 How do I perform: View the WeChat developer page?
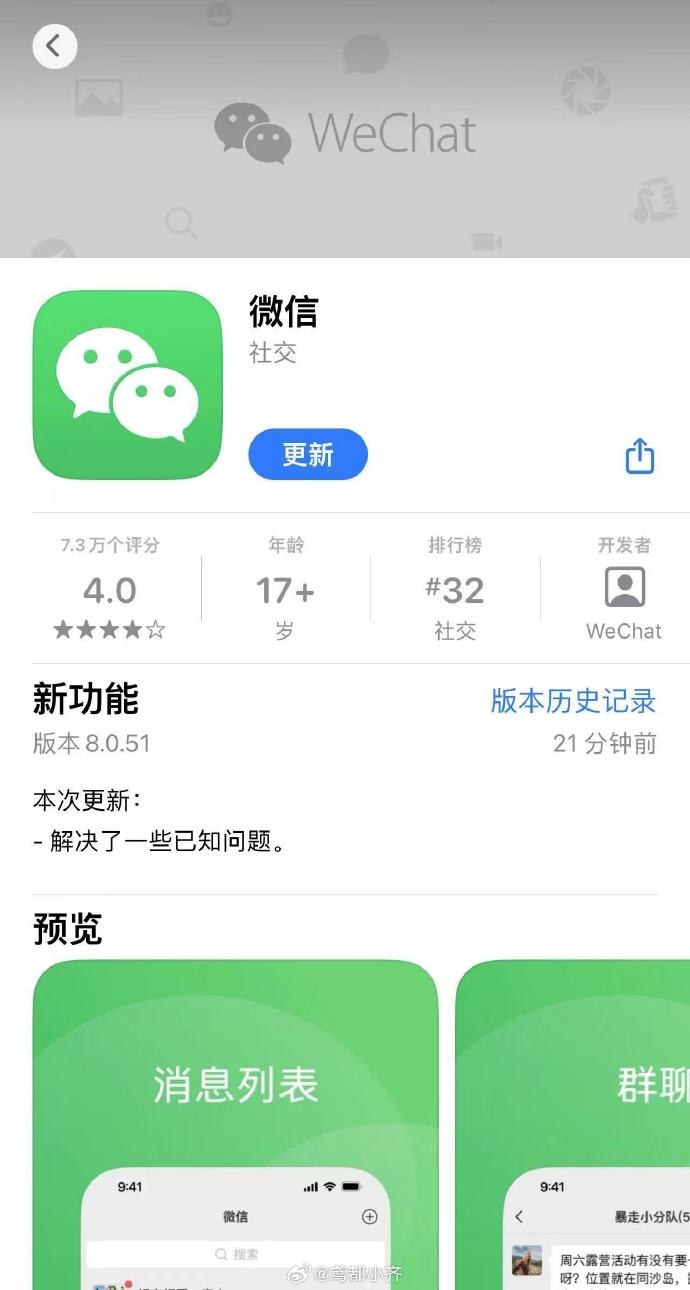[624, 588]
